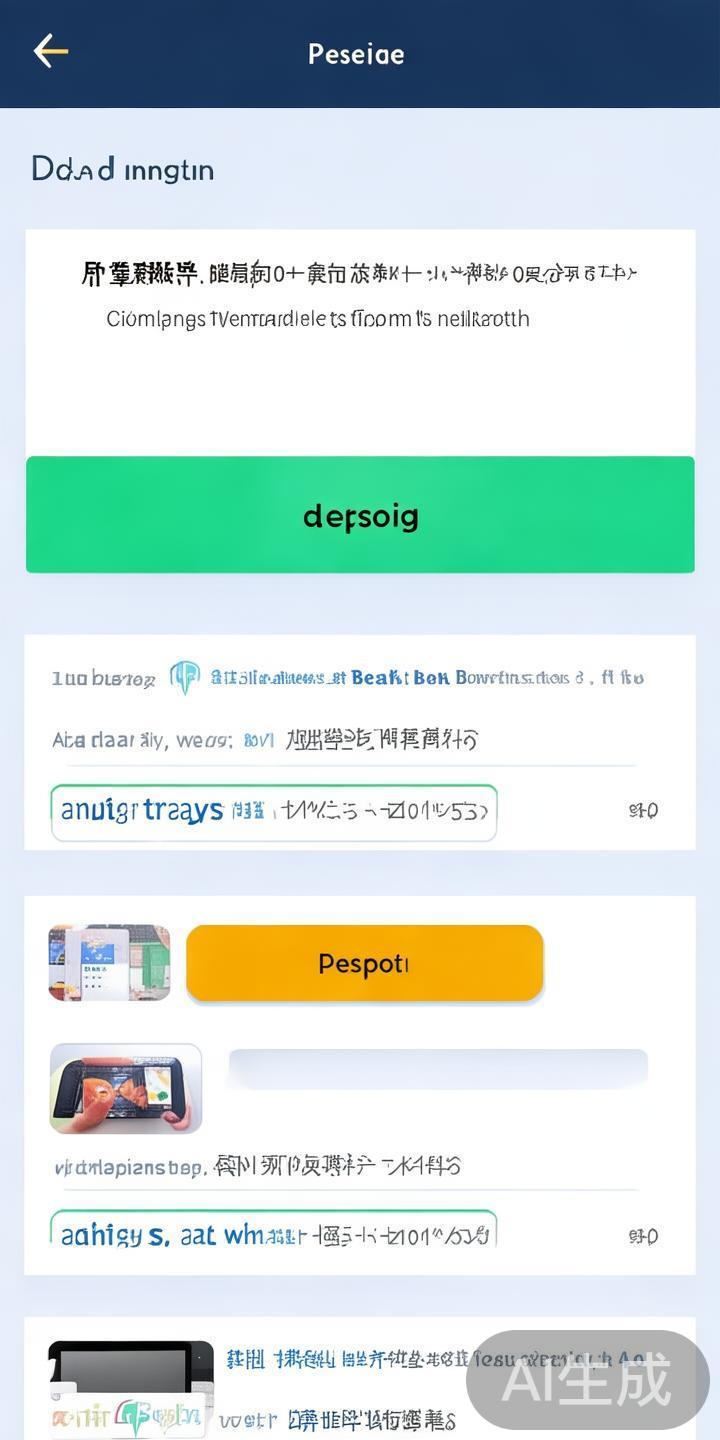Screen dimensions: 720x1440
Task: Open the desk setup thumbnail above the Pespoti button
Action: pos(108,963)
